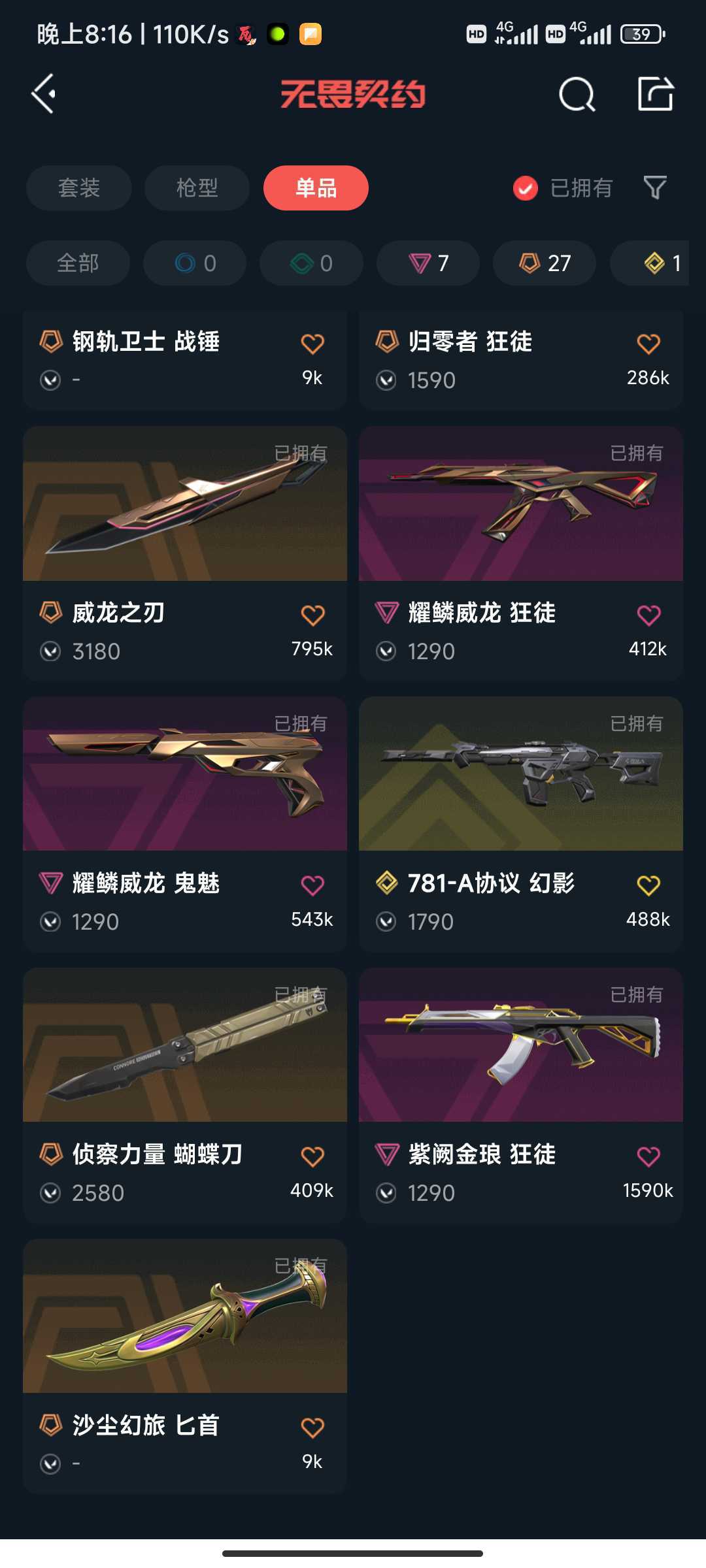This screenshot has width=706, height=1568.
Task: Uncheck the 已拥有 filter checkbox
Action: pos(526,188)
